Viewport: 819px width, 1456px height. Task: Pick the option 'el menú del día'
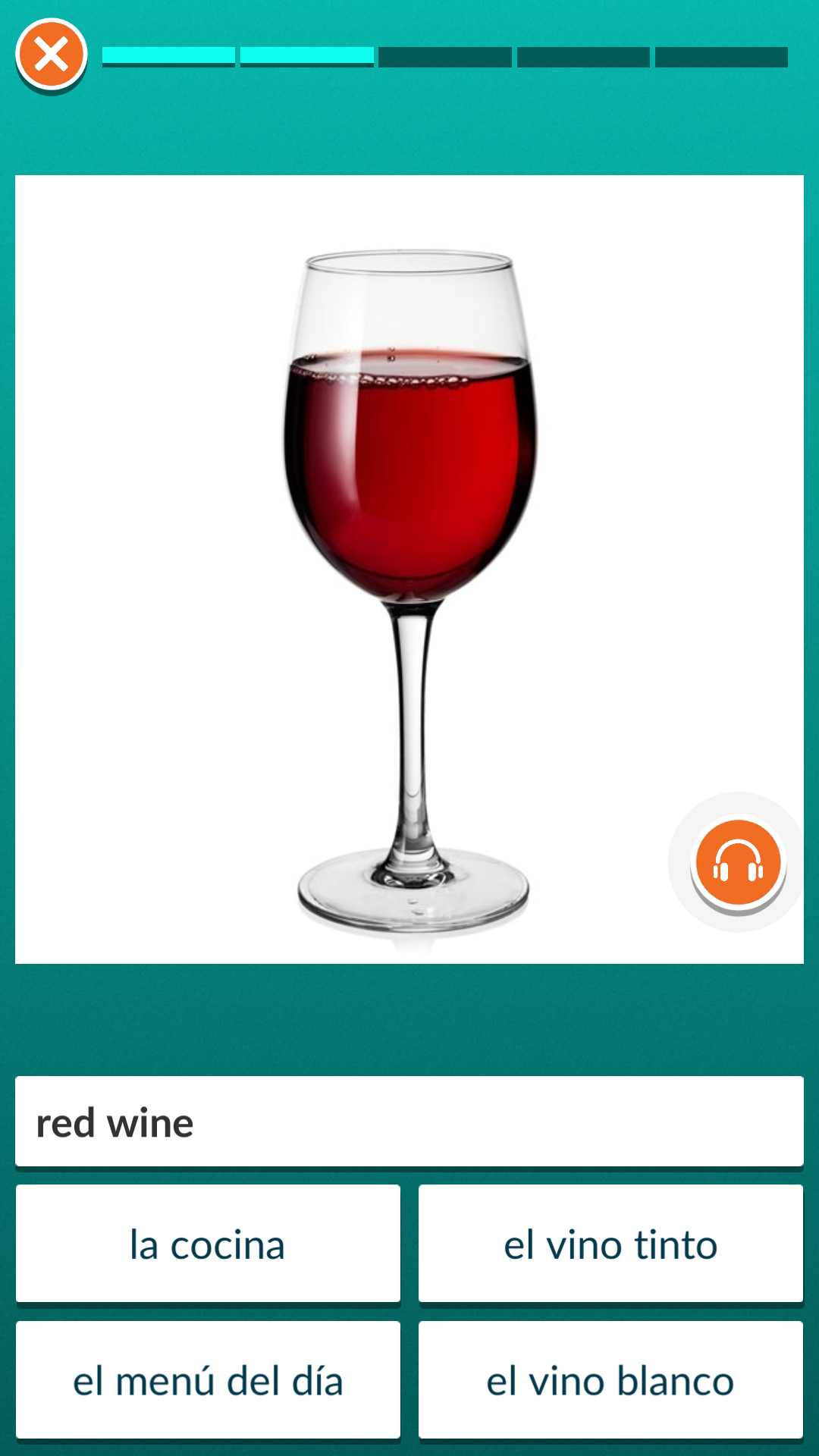tap(208, 1380)
